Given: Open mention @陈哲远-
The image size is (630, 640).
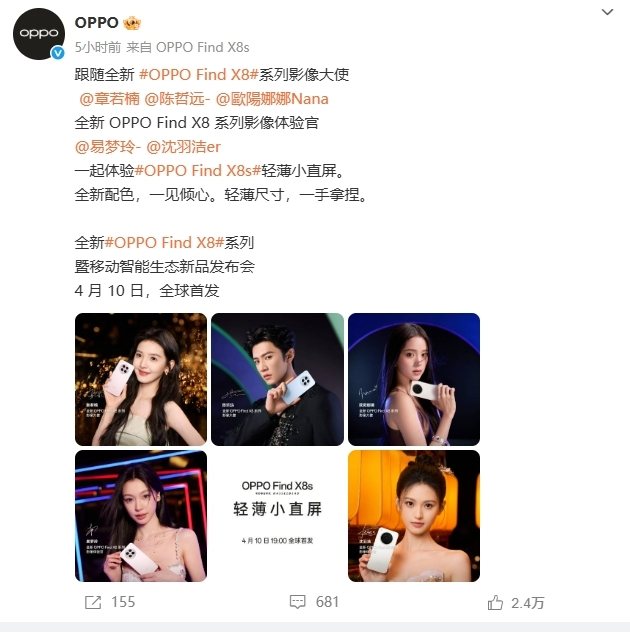Looking at the screenshot, I should pyautogui.click(x=178, y=98).
